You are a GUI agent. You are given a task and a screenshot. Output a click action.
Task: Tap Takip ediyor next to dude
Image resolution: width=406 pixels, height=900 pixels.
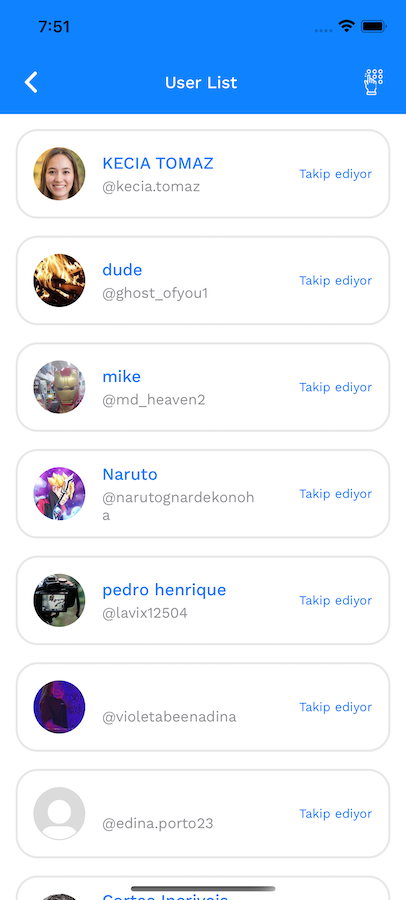click(x=335, y=281)
